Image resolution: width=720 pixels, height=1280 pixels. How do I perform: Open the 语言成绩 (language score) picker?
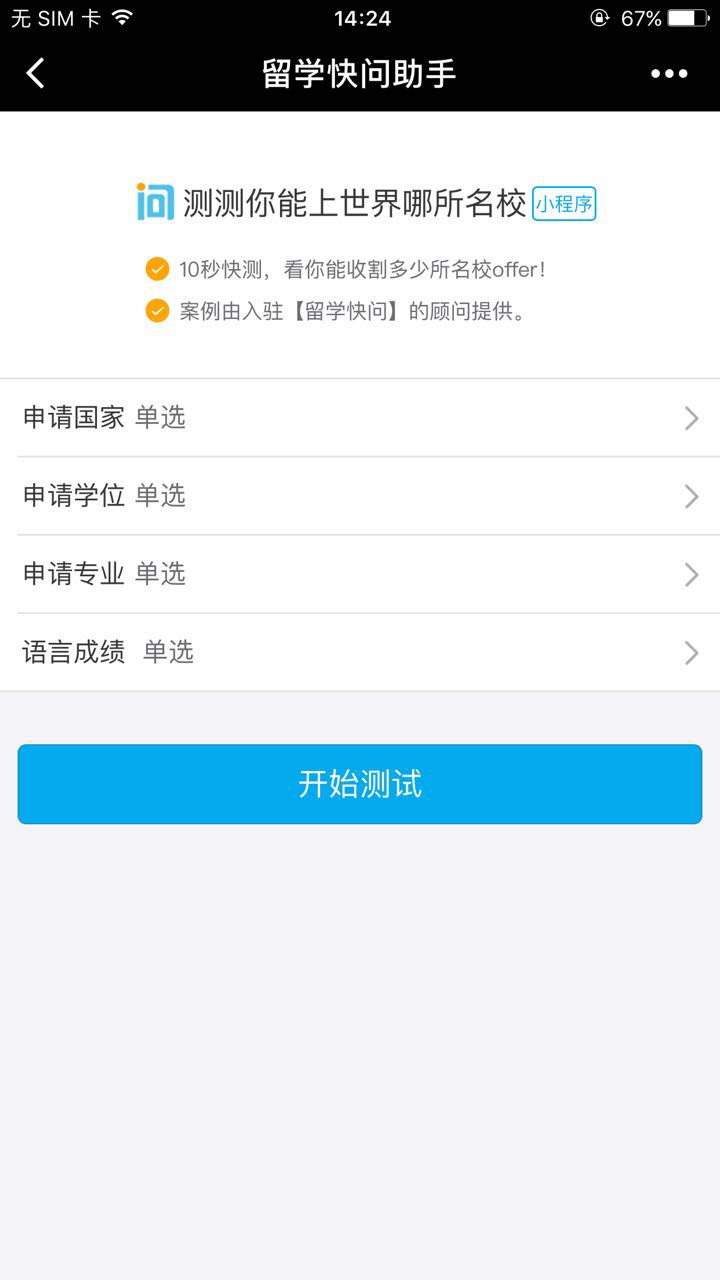(360, 653)
